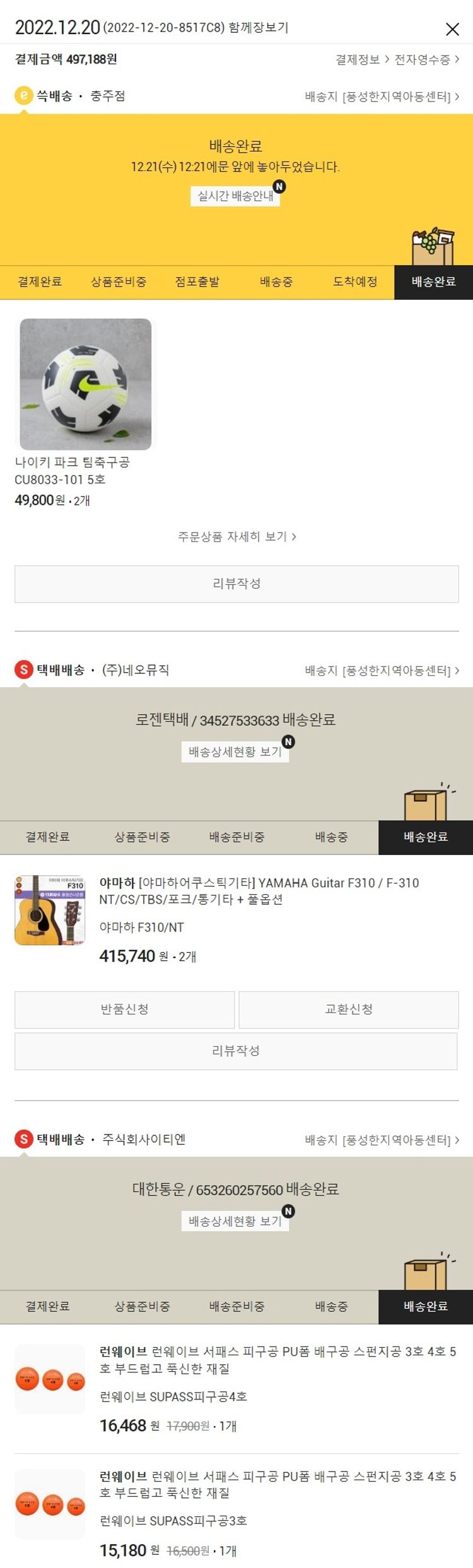Write a review for the Nike ball
The image size is (473, 1568).
point(237,584)
